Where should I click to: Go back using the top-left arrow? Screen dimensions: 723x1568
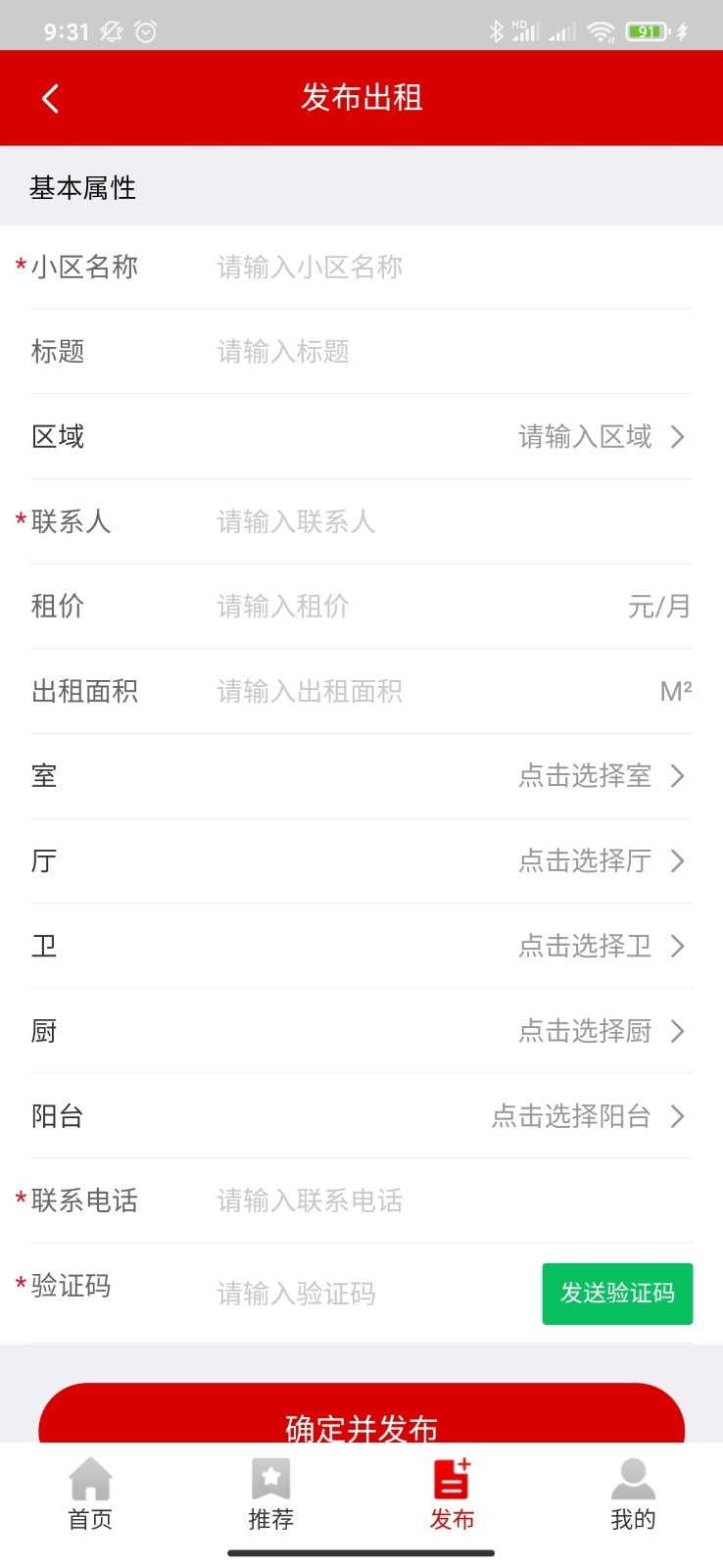point(51,98)
